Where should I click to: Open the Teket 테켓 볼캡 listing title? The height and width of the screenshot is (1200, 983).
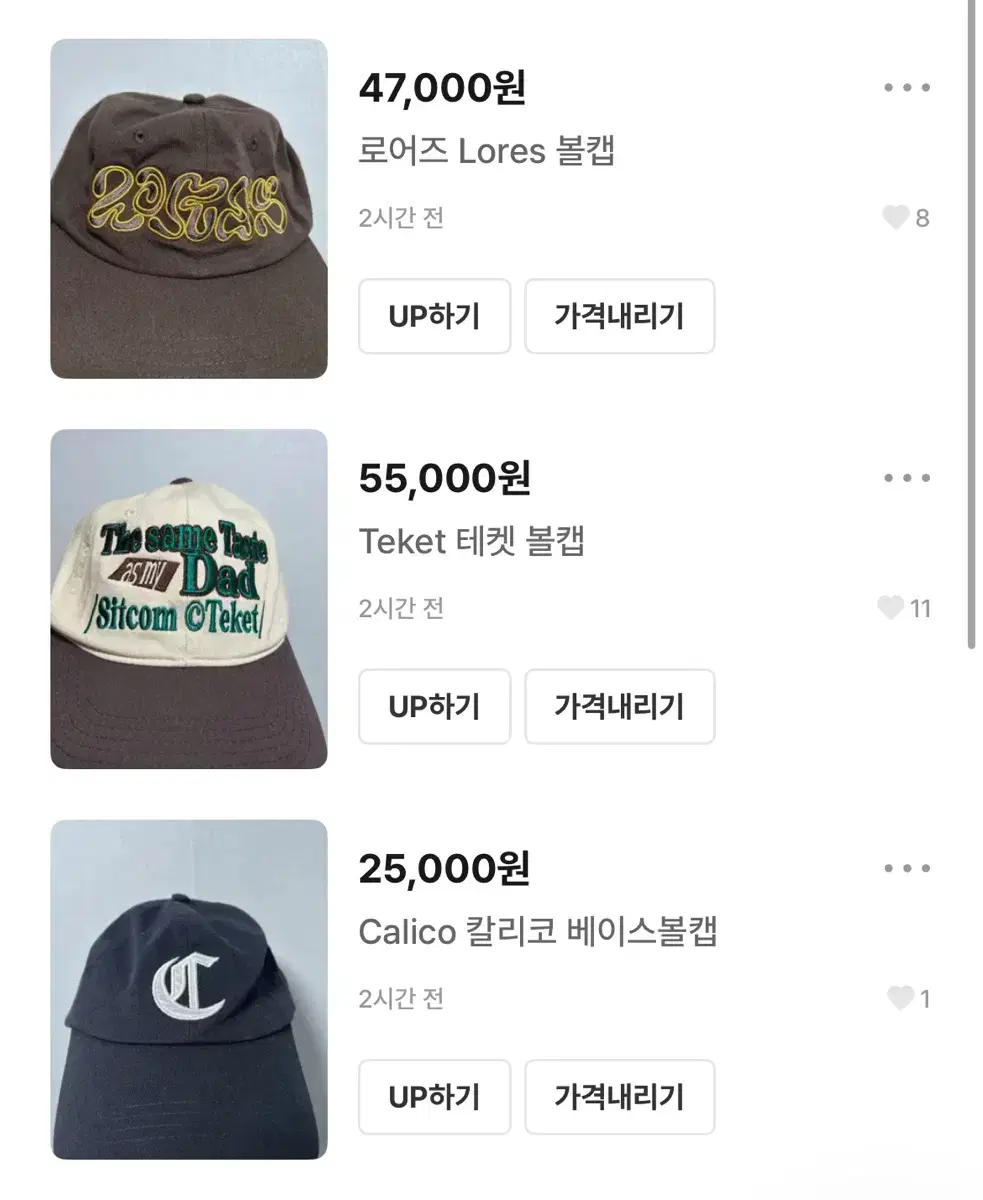click(x=475, y=541)
